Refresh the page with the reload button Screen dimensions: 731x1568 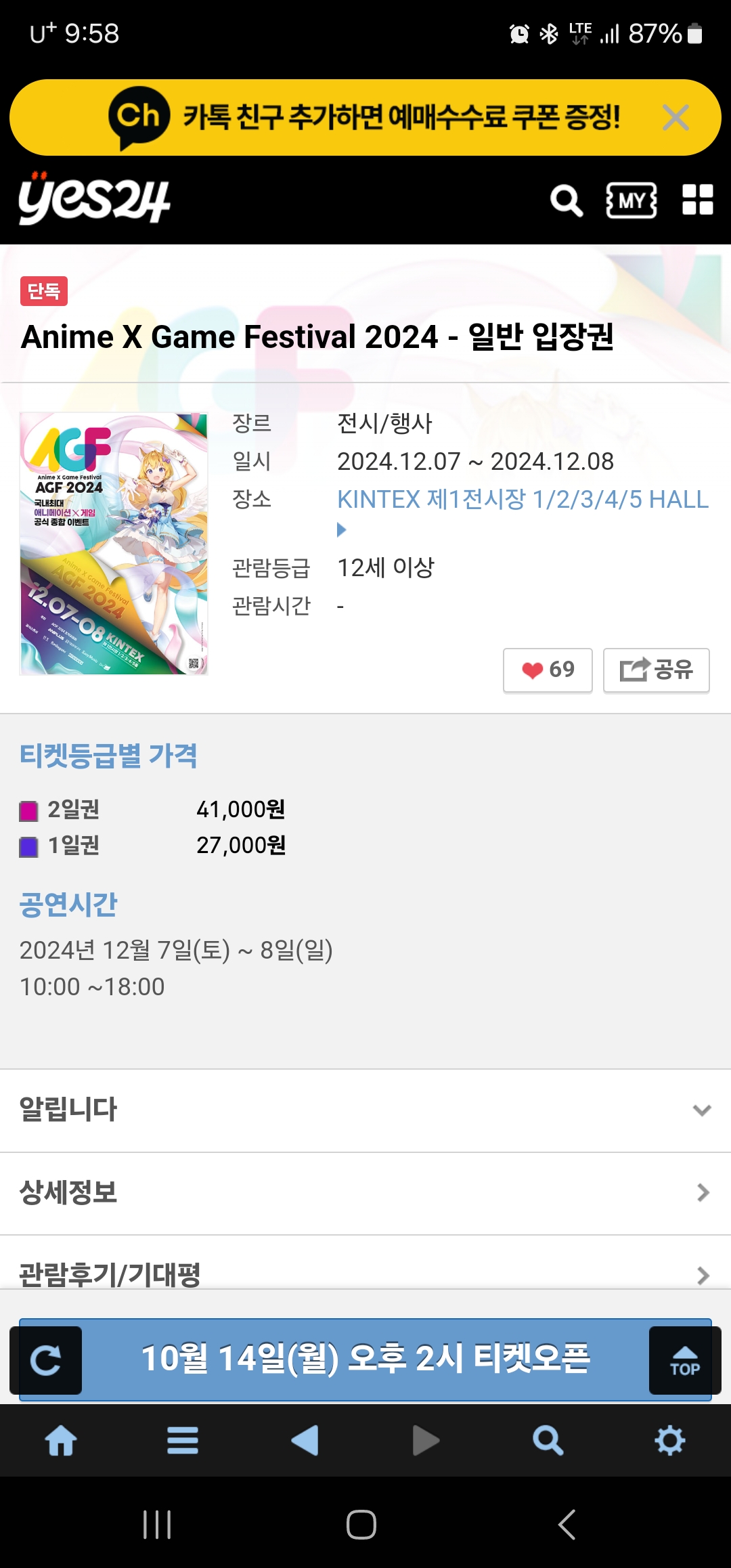pyautogui.click(x=46, y=1360)
